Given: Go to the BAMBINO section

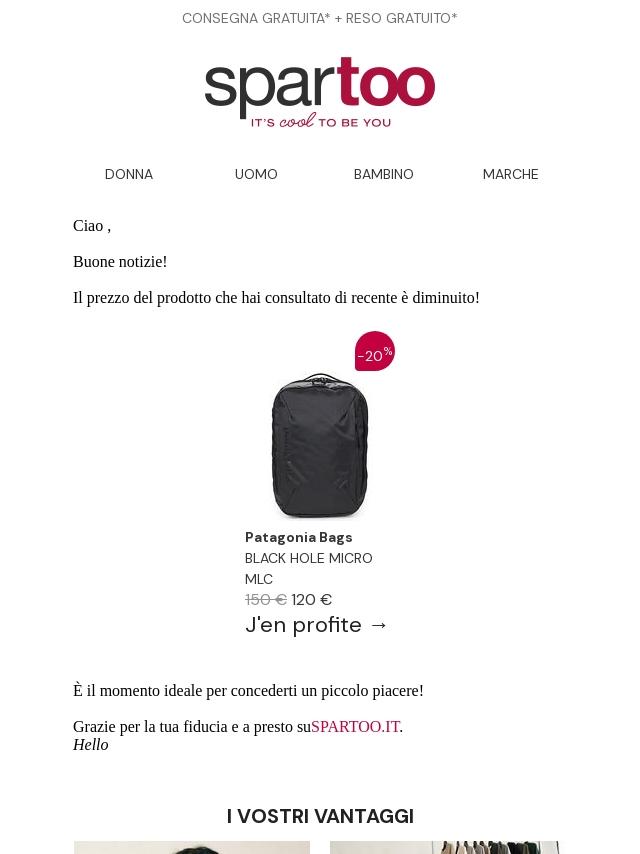Looking at the screenshot, I should coord(383,174).
